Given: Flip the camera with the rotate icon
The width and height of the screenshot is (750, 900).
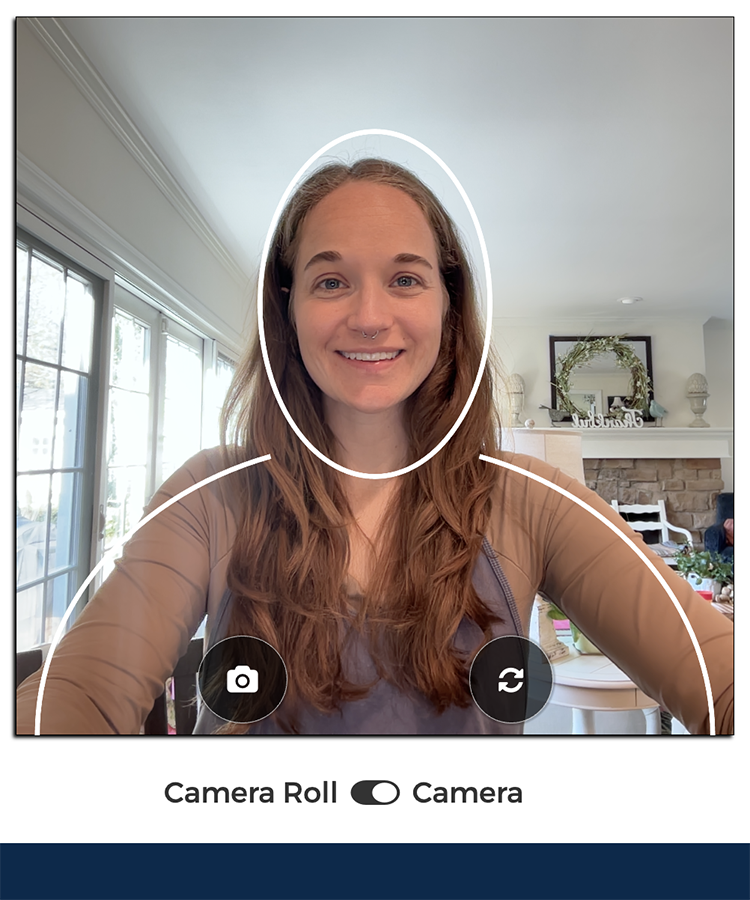Looking at the screenshot, I should [511, 680].
